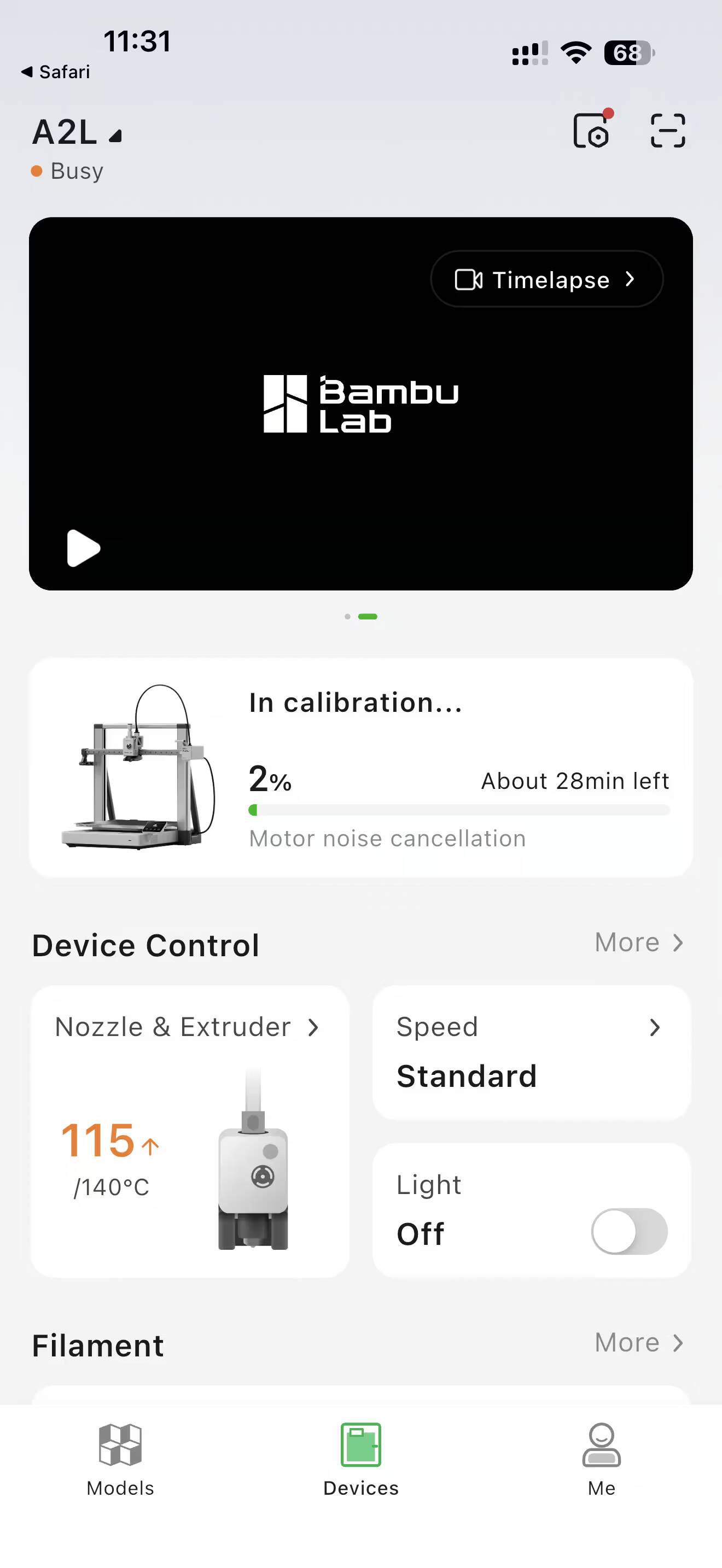
Task: Return to Safari via back link
Action: pyautogui.click(x=55, y=72)
